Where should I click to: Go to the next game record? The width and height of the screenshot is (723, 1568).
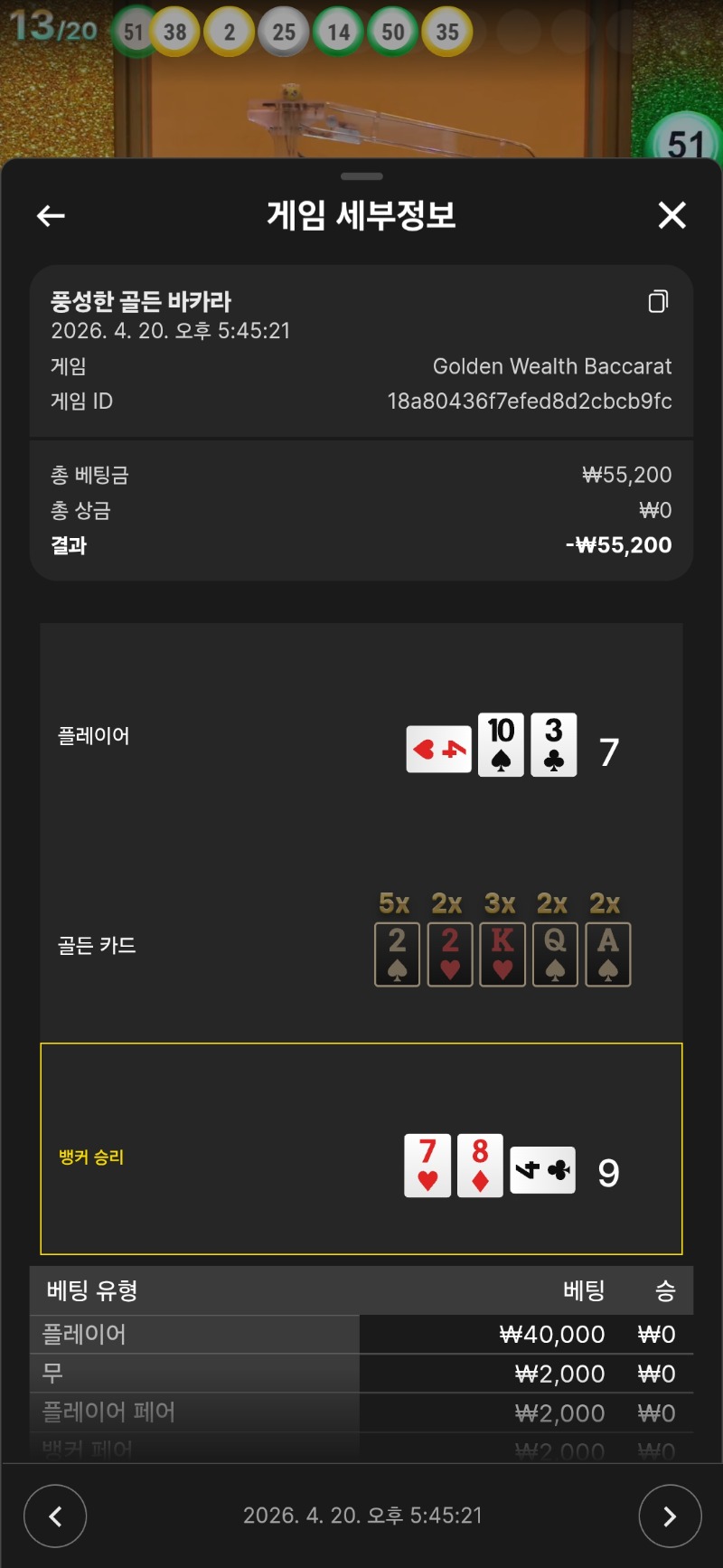tap(669, 1516)
